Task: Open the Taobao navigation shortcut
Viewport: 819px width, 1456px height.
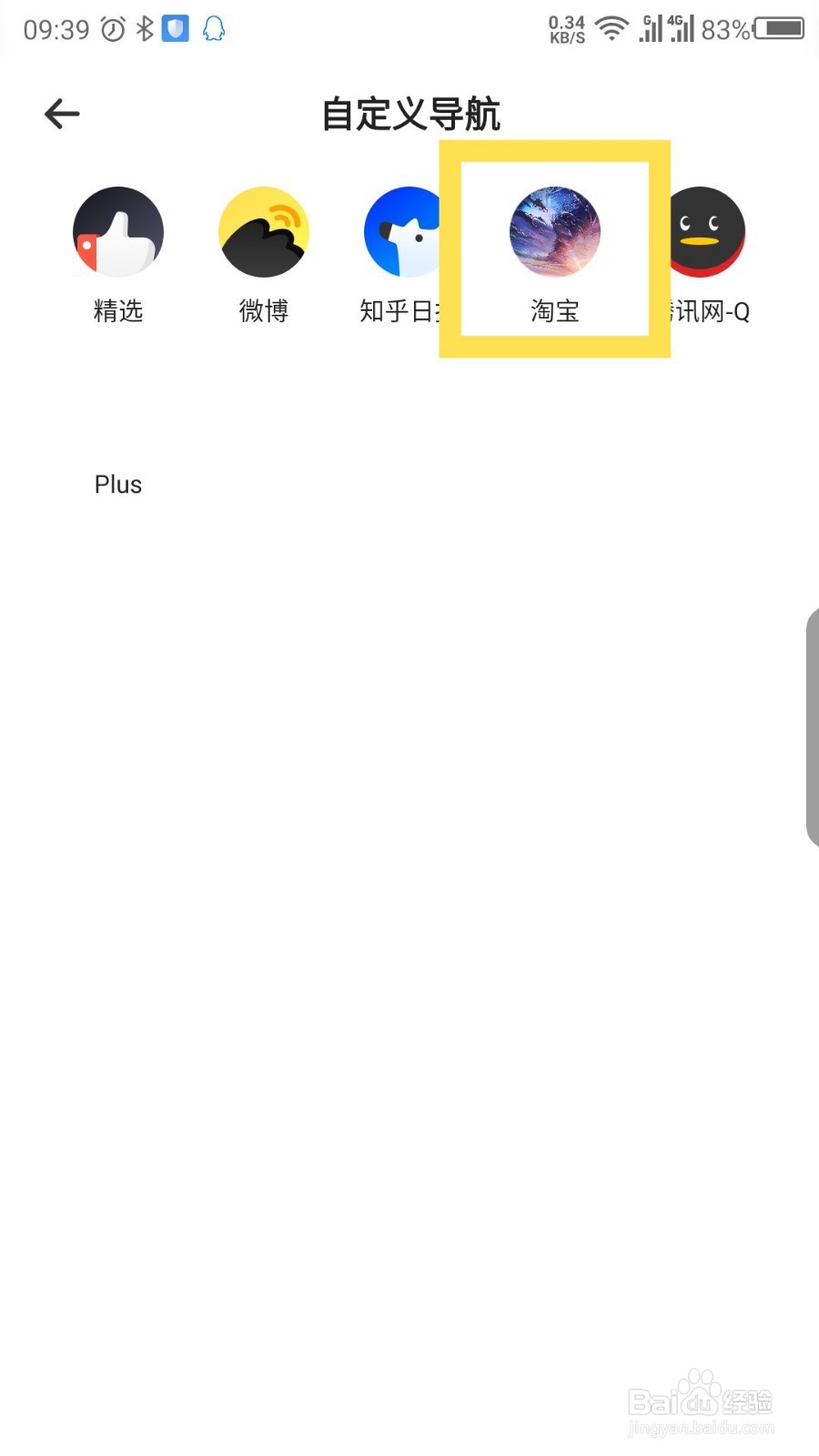Action: pyautogui.click(x=554, y=232)
